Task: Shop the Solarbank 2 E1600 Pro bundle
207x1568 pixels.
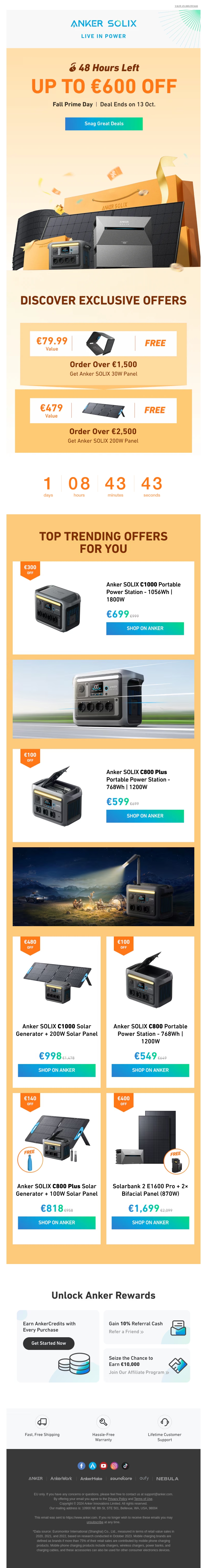Action: coord(150,1222)
